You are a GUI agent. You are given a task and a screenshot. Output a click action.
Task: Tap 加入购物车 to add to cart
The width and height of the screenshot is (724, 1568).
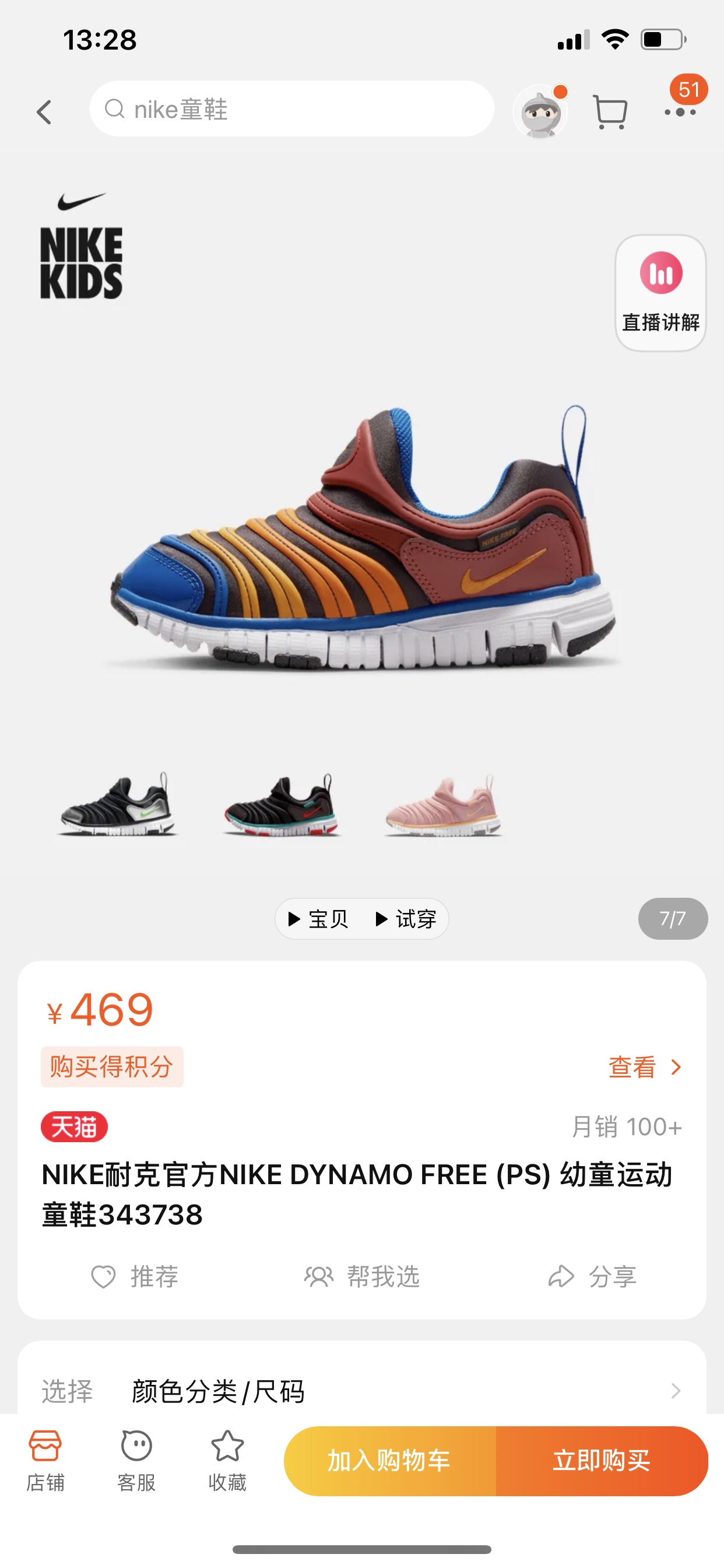click(x=390, y=1460)
